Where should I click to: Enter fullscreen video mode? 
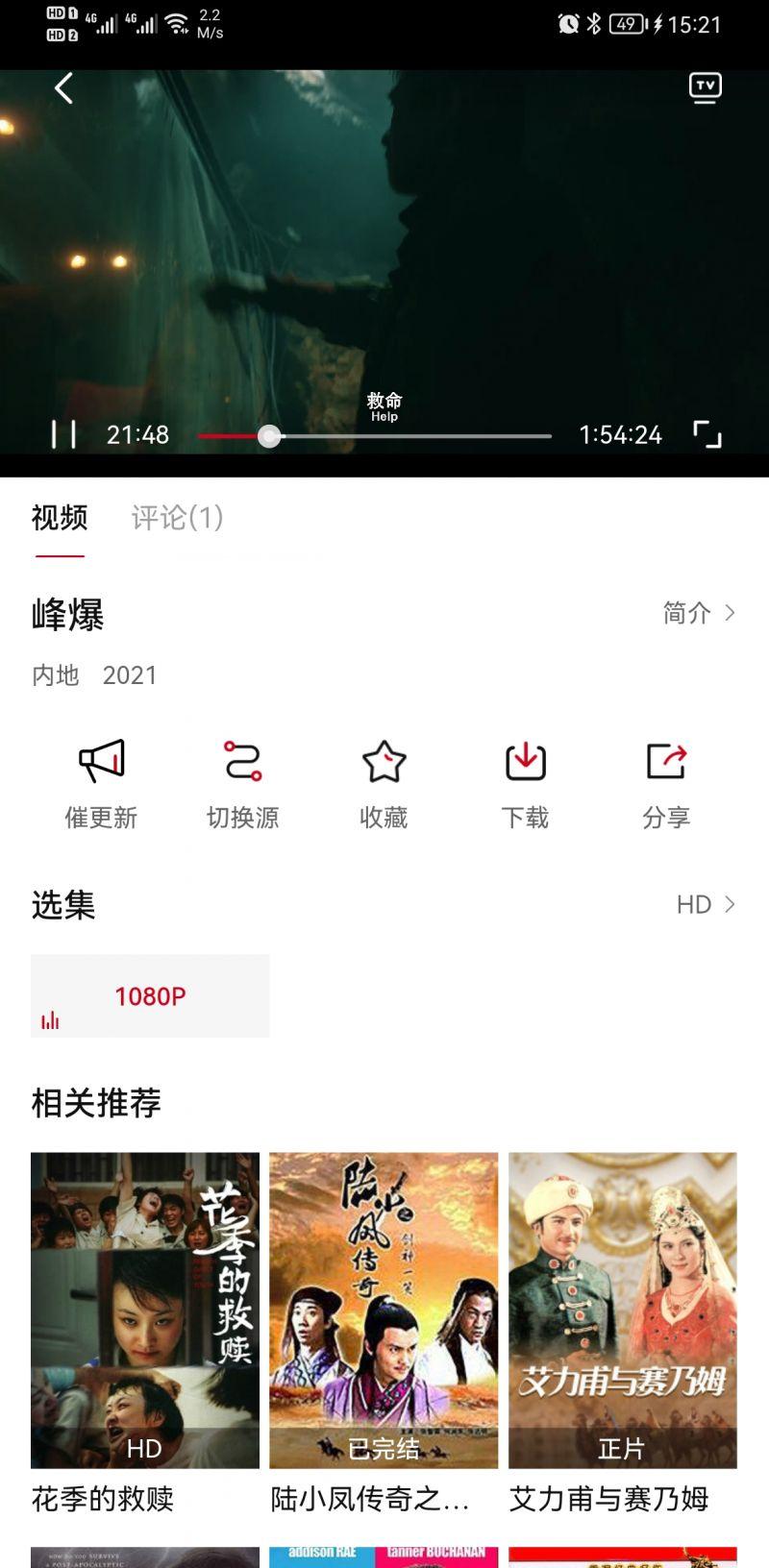click(707, 434)
